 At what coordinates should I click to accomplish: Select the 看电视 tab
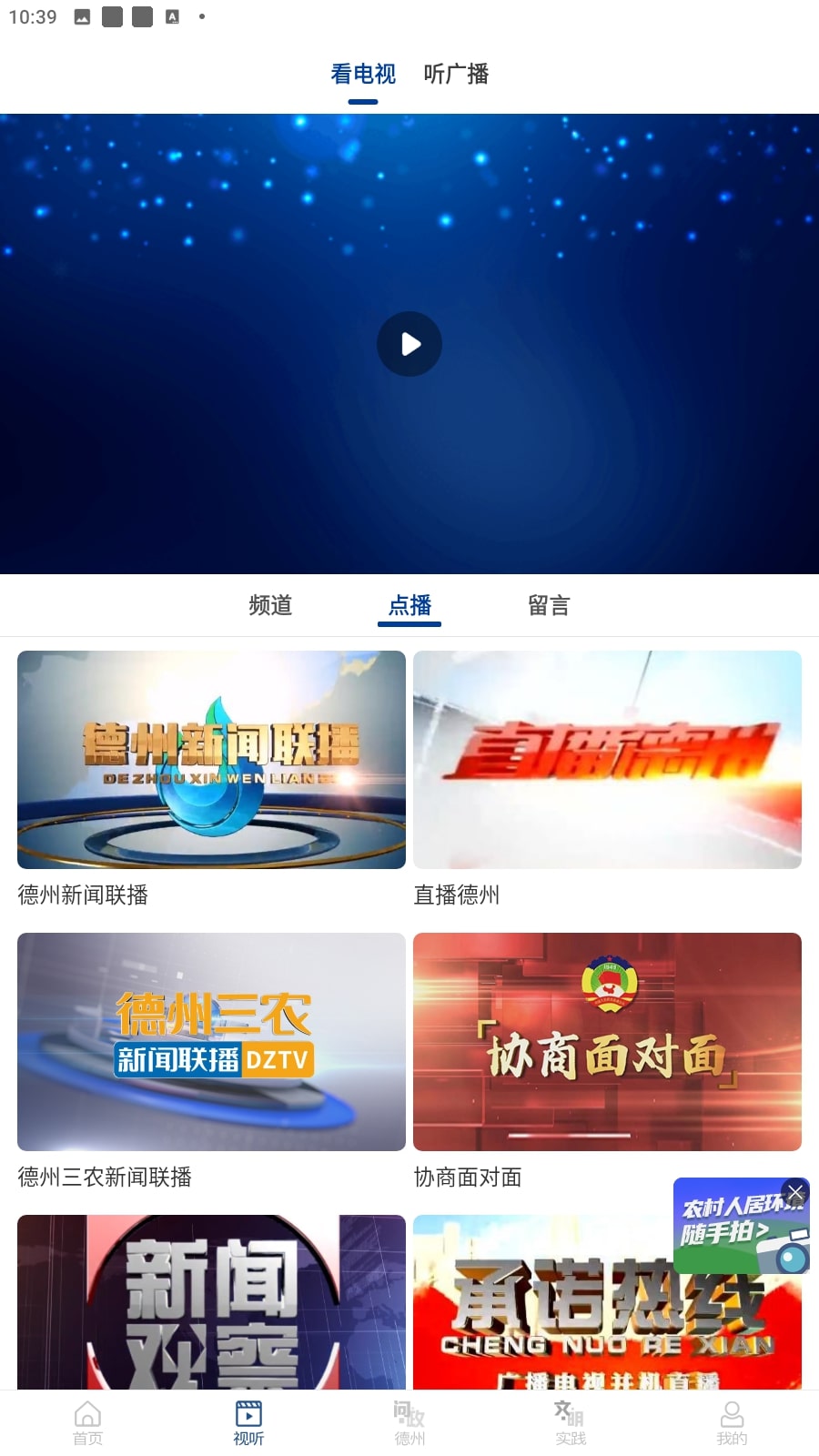tap(362, 74)
